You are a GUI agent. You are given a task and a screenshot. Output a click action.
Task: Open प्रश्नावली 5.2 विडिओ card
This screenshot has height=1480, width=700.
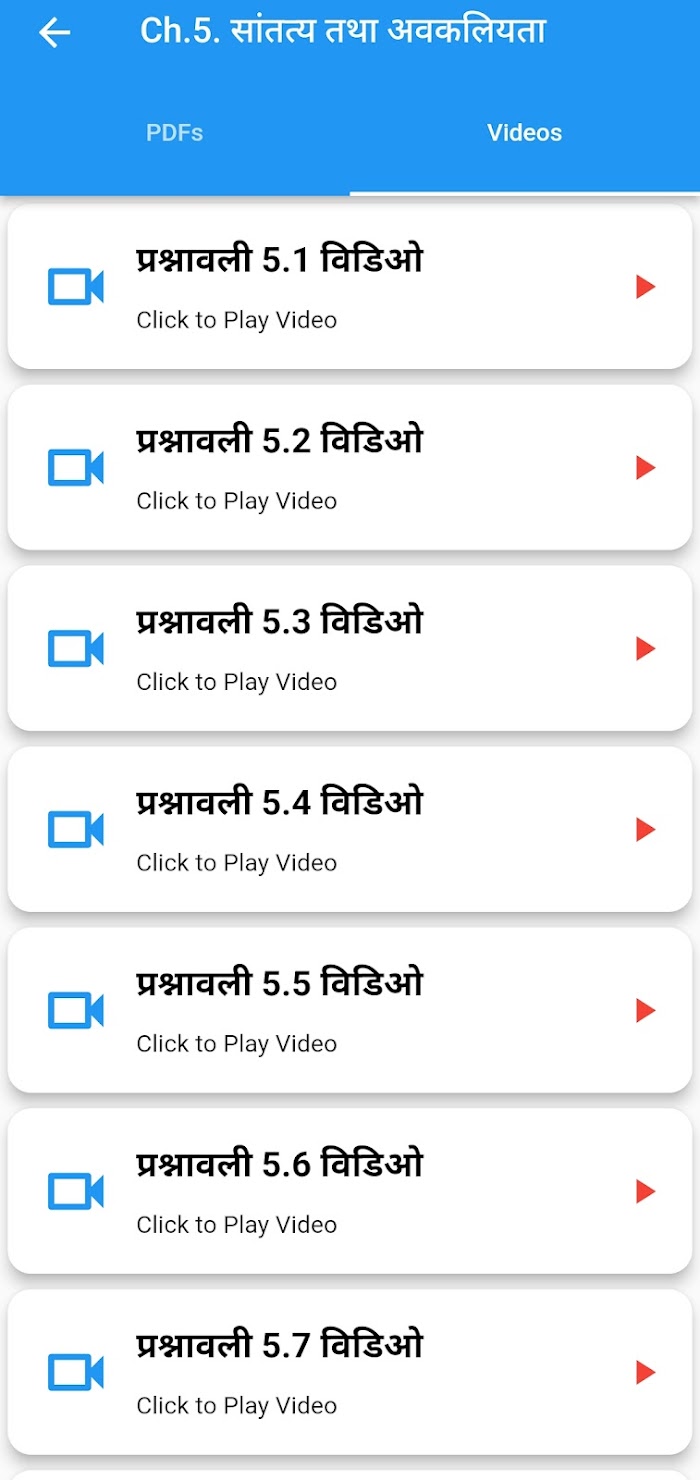350,468
